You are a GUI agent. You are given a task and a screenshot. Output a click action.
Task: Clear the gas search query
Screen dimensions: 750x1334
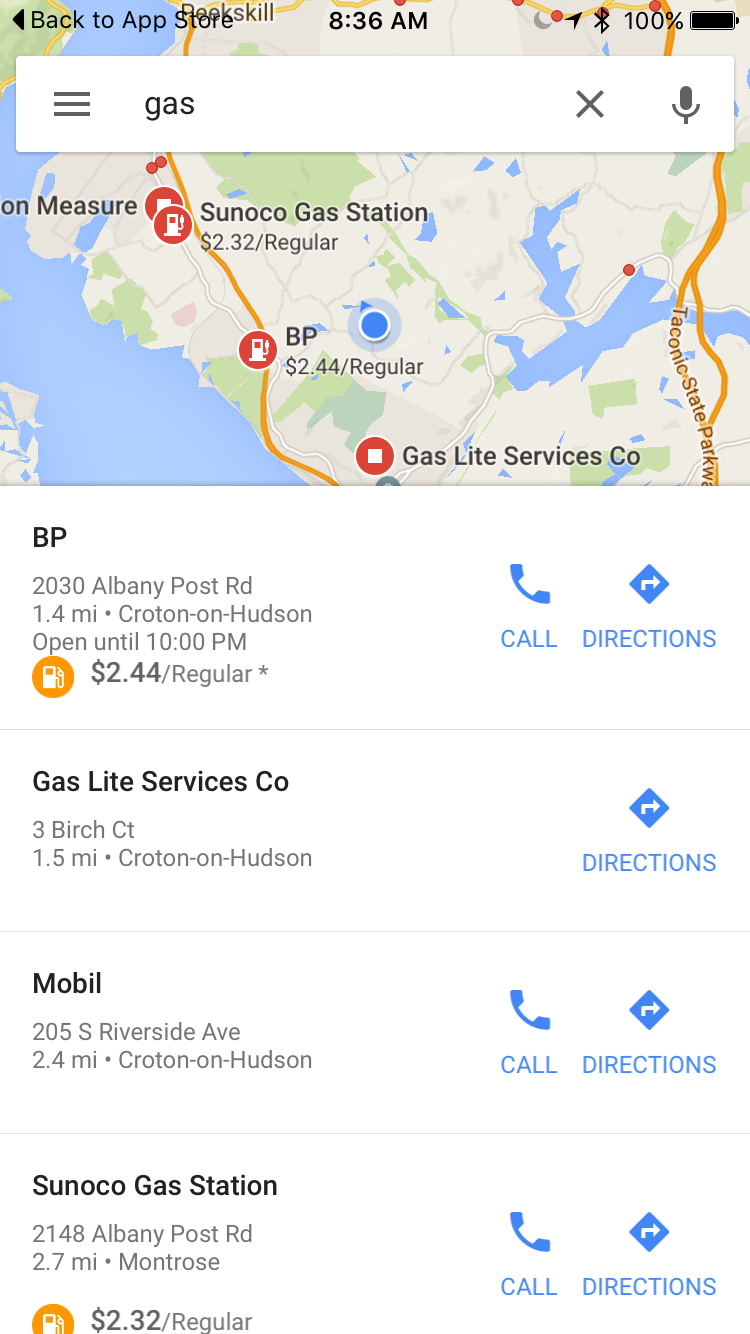click(x=590, y=104)
